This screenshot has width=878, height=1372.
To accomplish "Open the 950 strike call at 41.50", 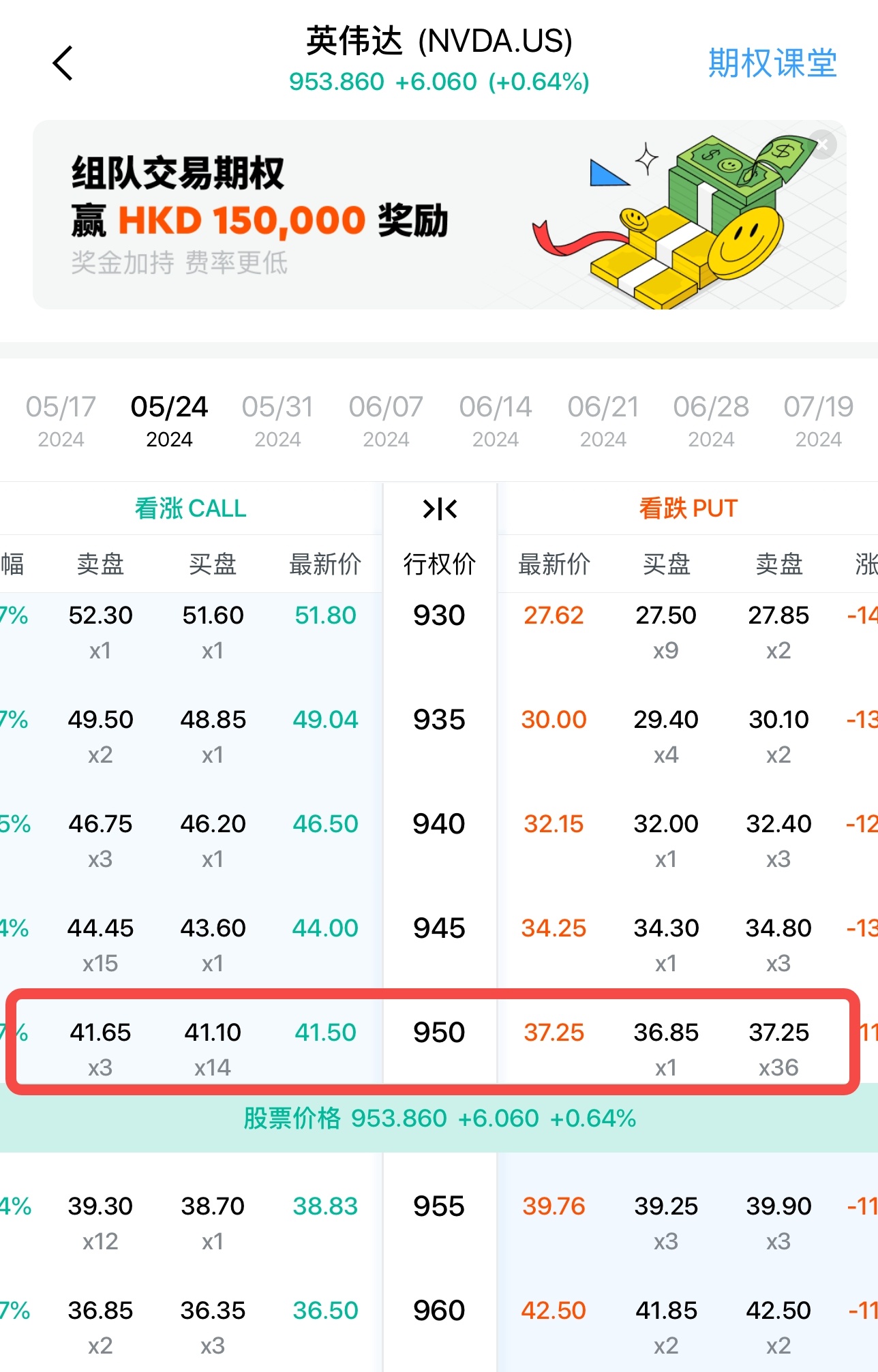I will tap(325, 1033).
